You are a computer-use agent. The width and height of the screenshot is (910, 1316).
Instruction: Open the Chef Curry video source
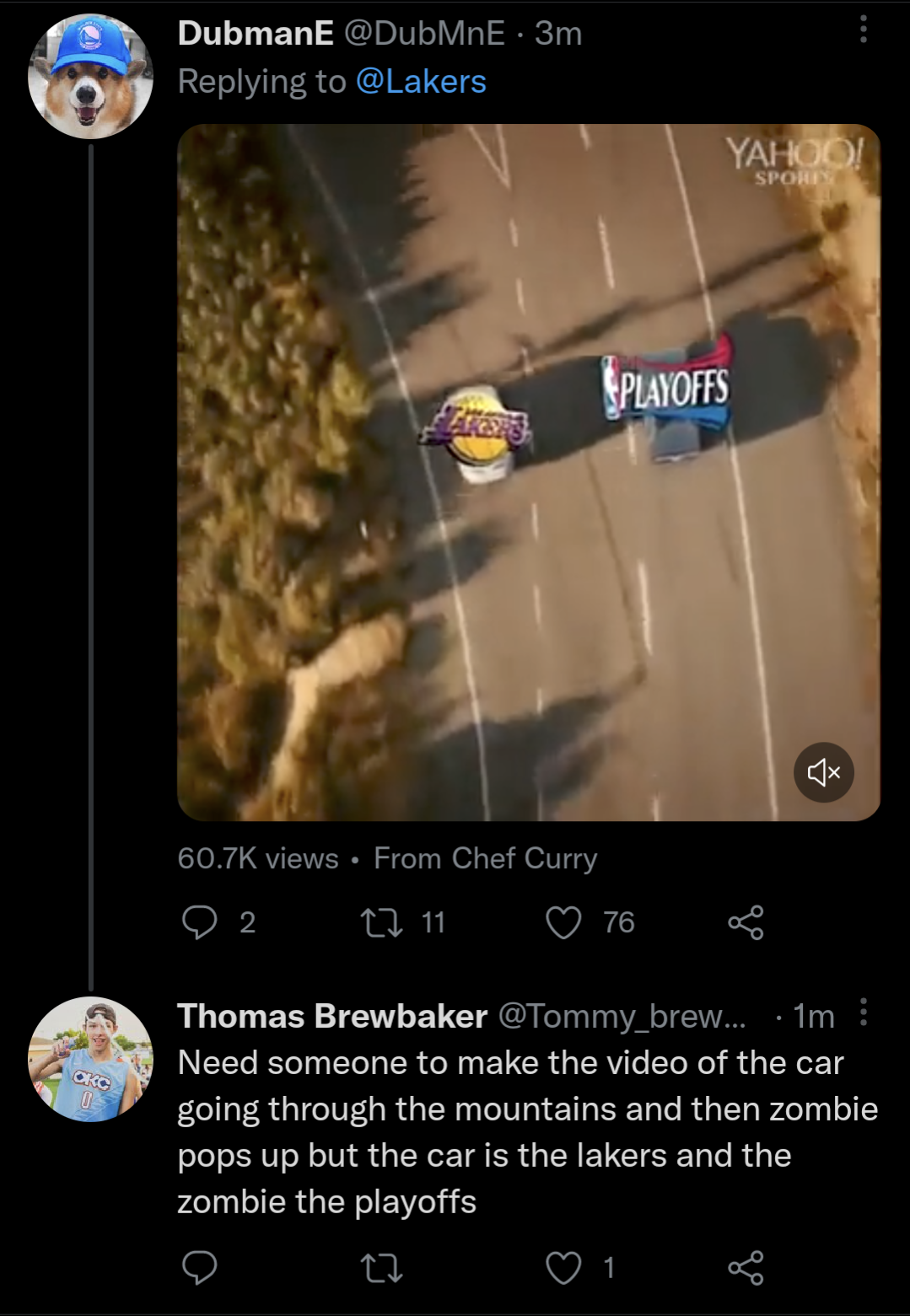click(485, 858)
